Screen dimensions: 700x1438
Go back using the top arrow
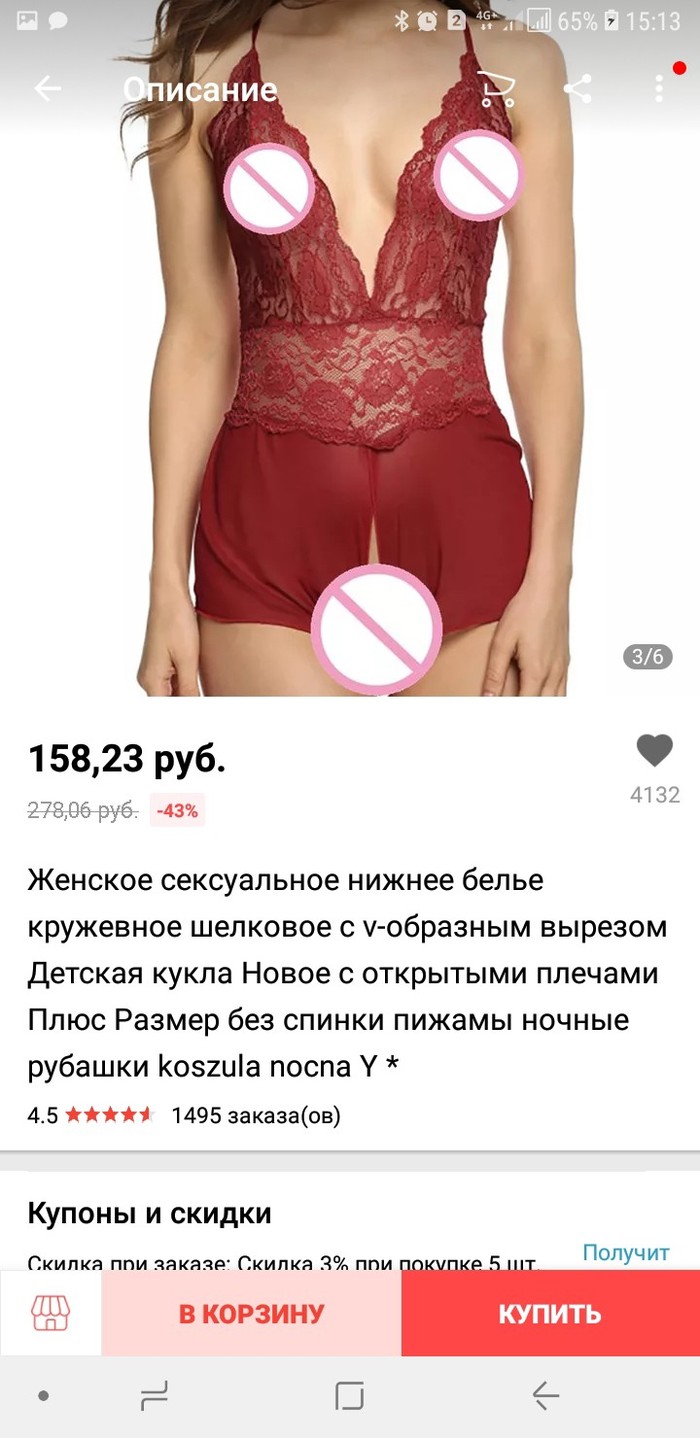47,89
